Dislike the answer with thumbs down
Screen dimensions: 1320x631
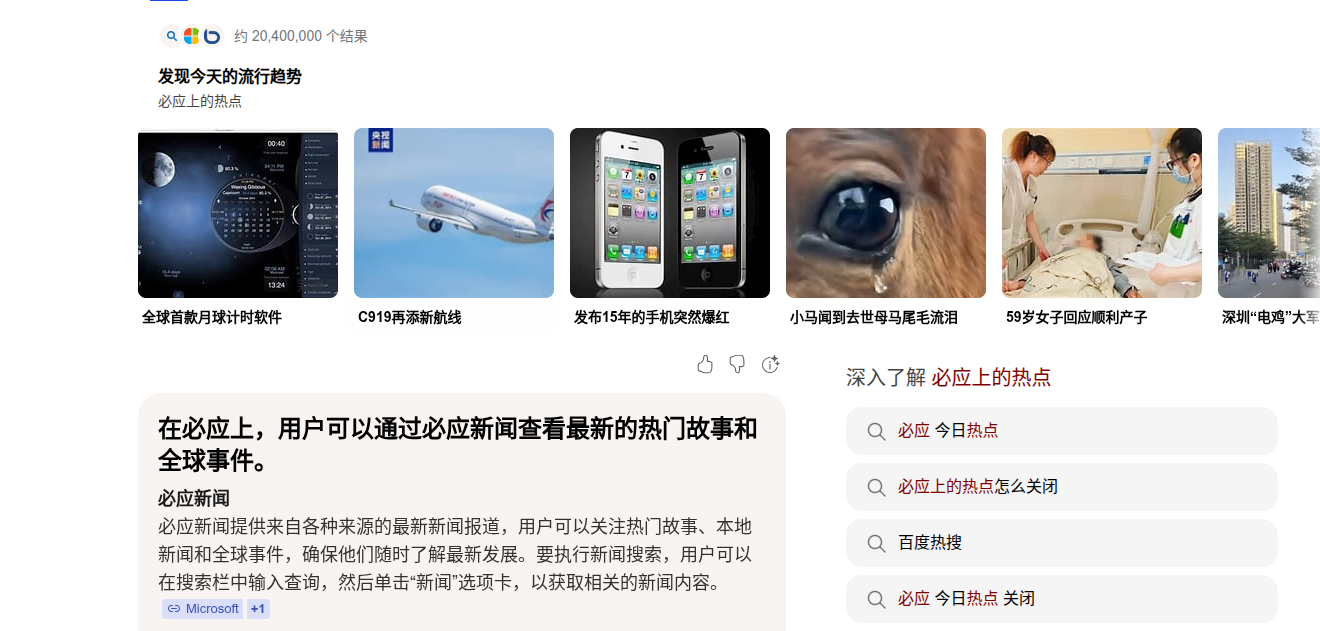(x=737, y=364)
